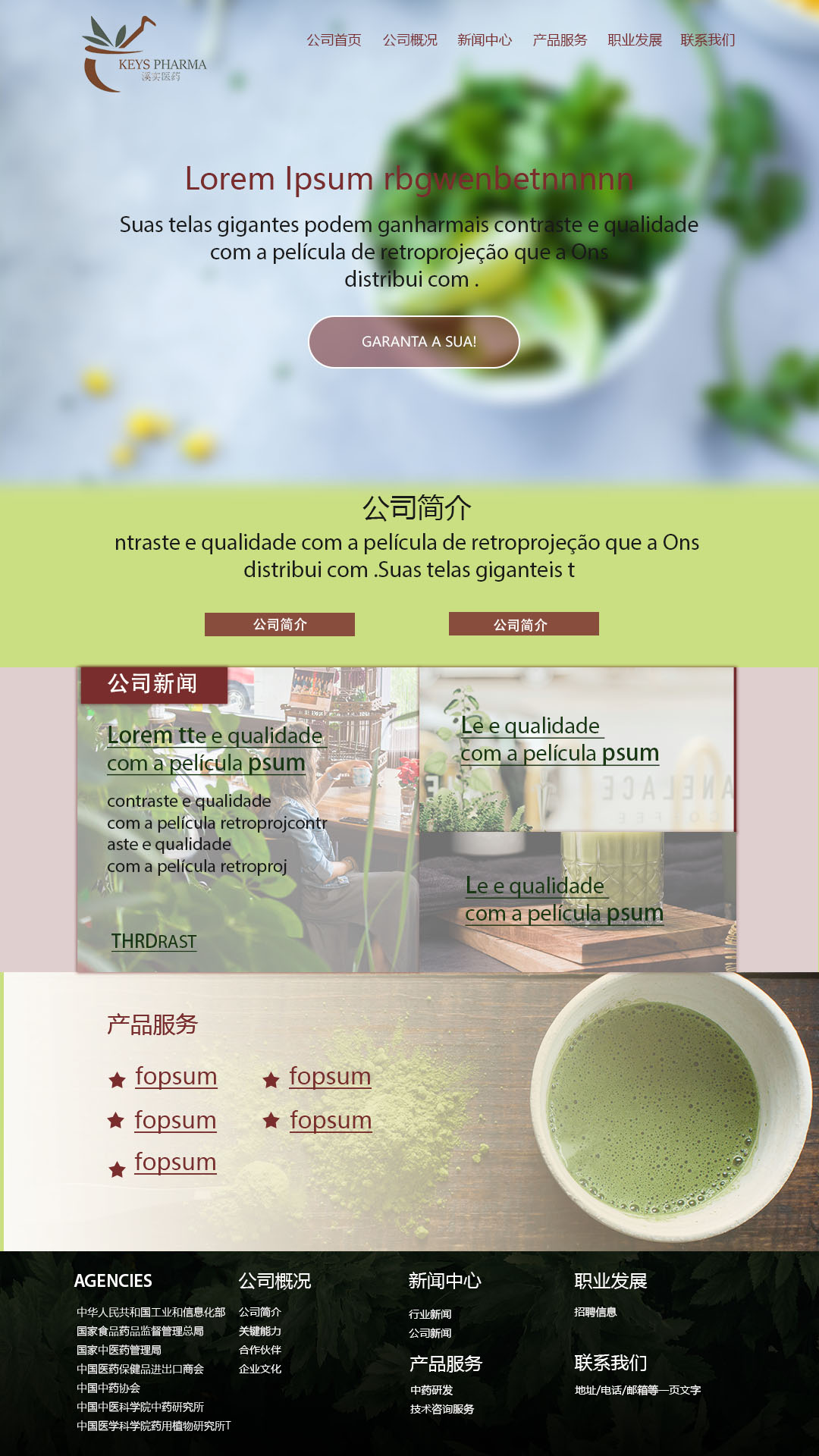Open 关键能力 in the footer
The height and width of the screenshot is (1456, 819).
(x=260, y=1331)
